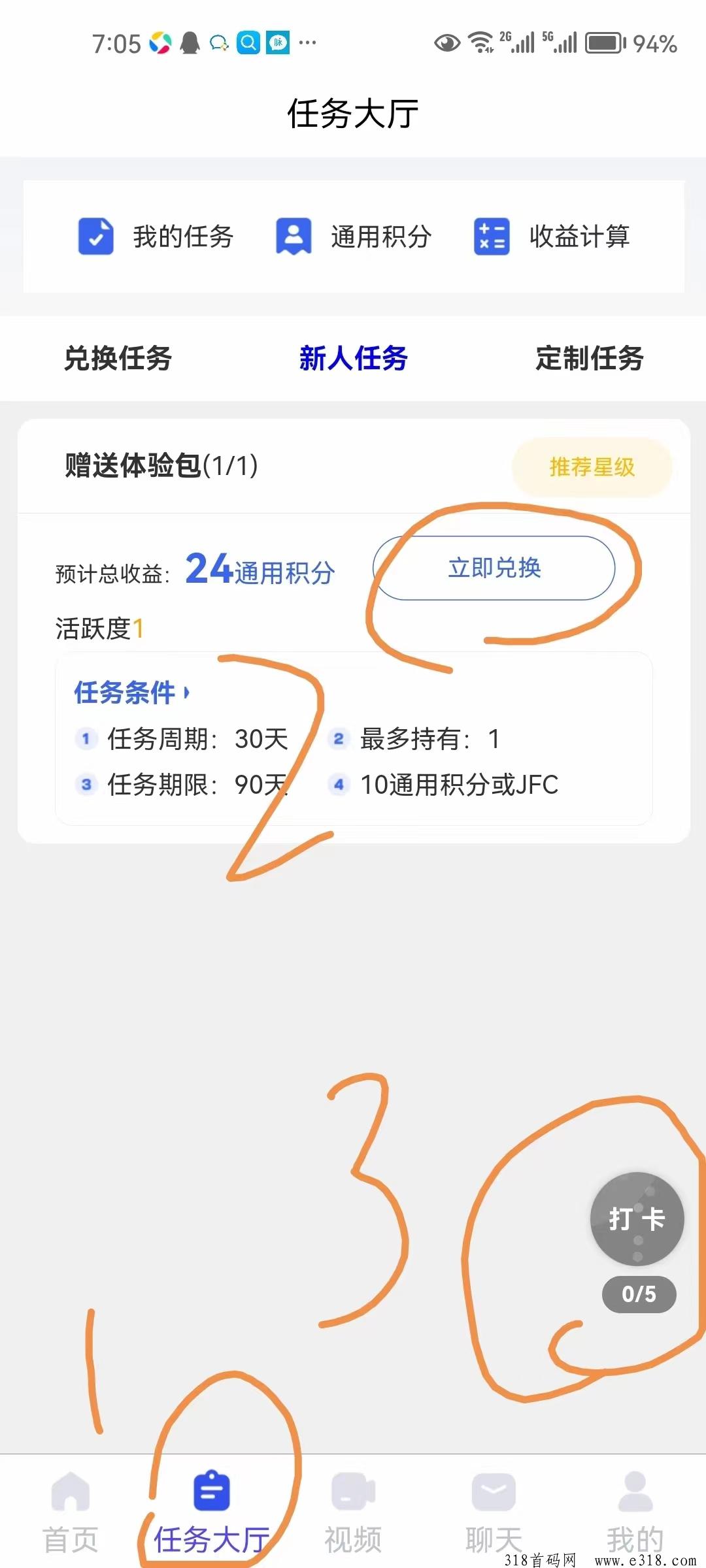Open 收益计算 calculator
This screenshot has height=1568, width=706.
(x=552, y=237)
